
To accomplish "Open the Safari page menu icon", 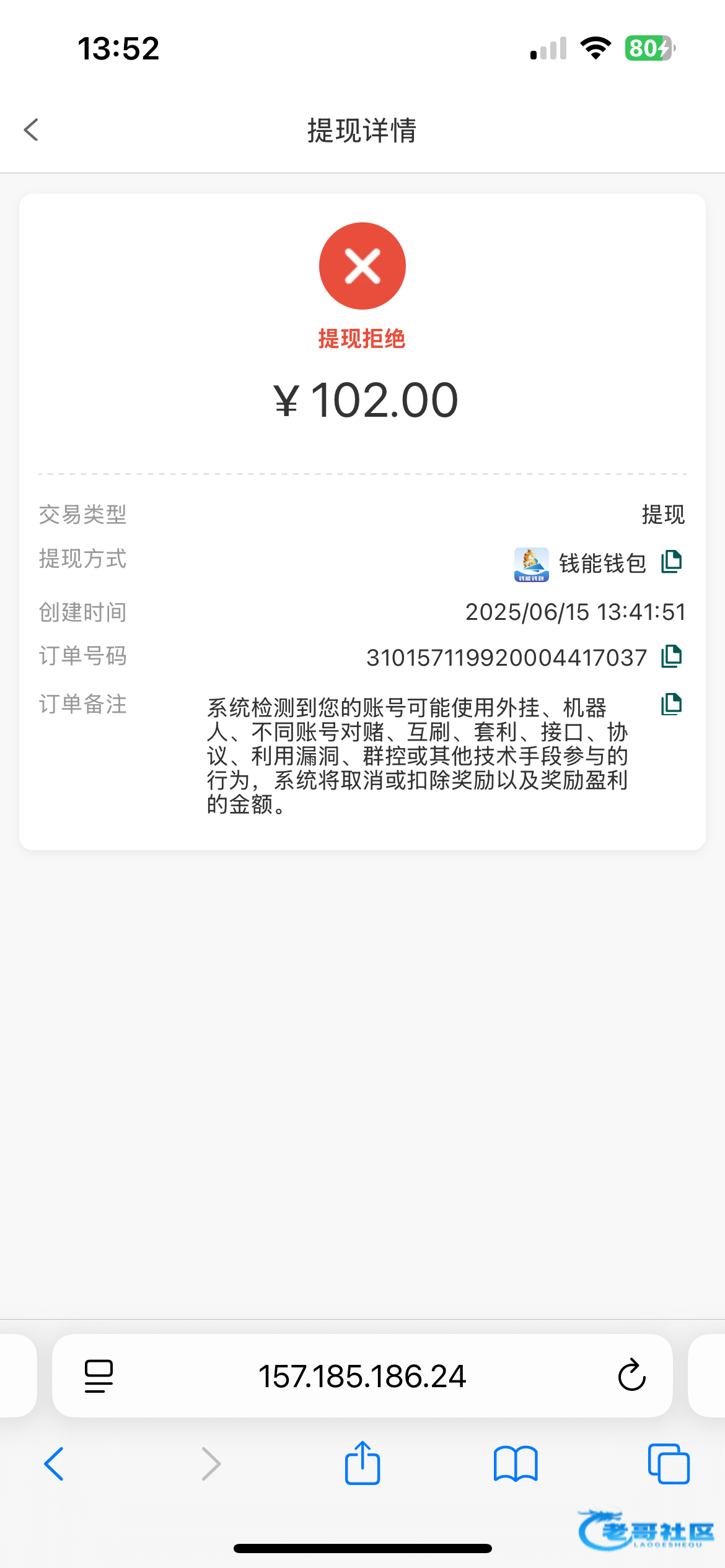I will (99, 1376).
